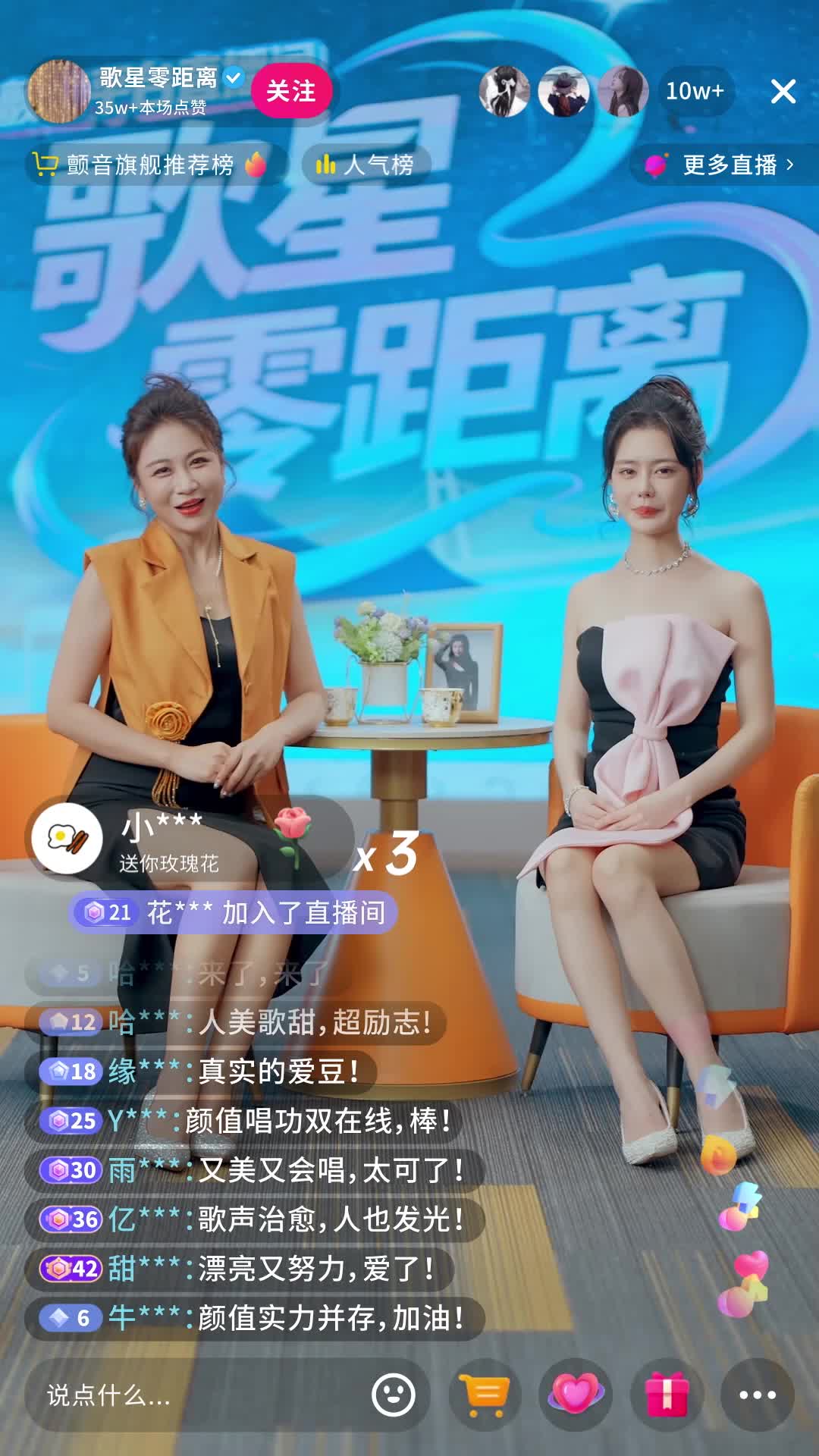Open the emoji picker
The width and height of the screenshot is (819, 1456).
[394, 1394]
